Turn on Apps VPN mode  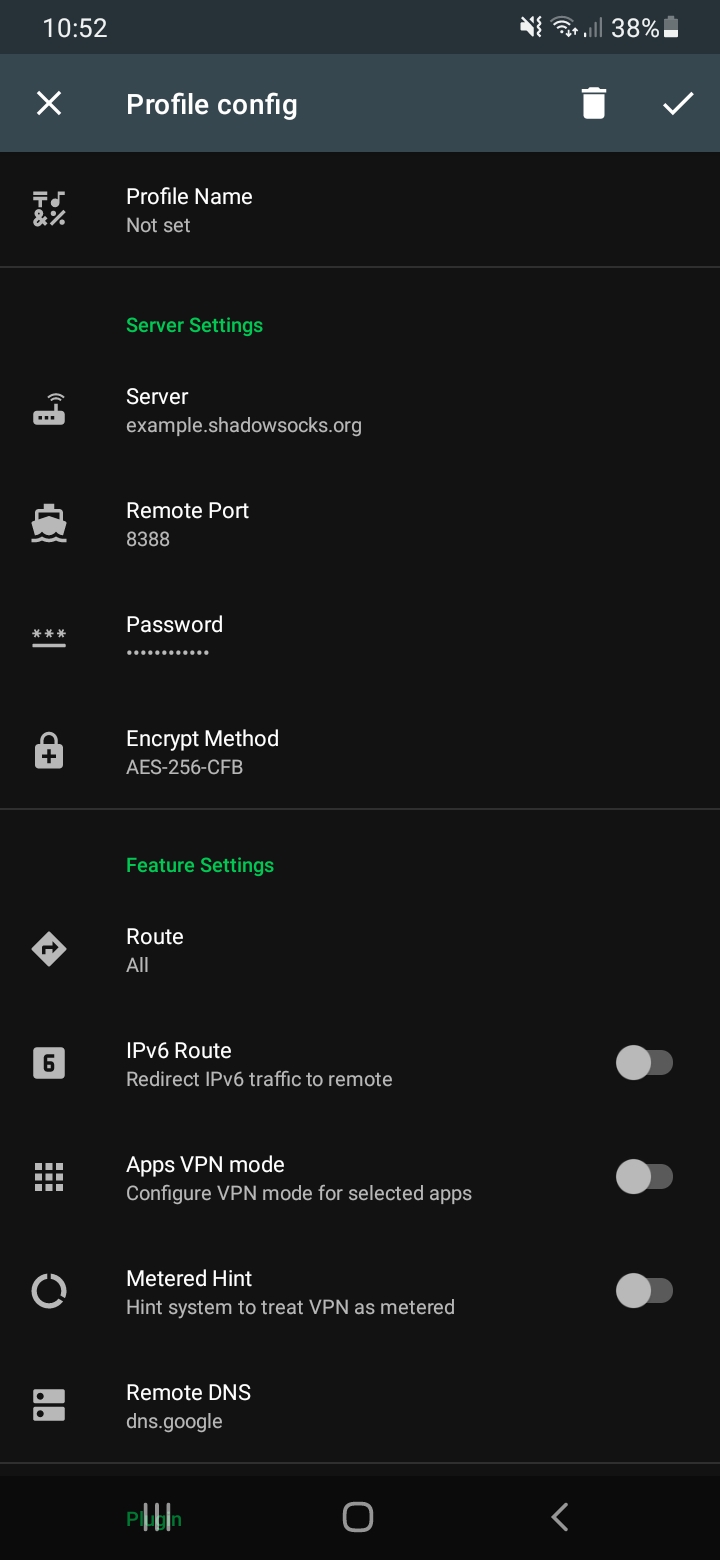pos(644,1176)
